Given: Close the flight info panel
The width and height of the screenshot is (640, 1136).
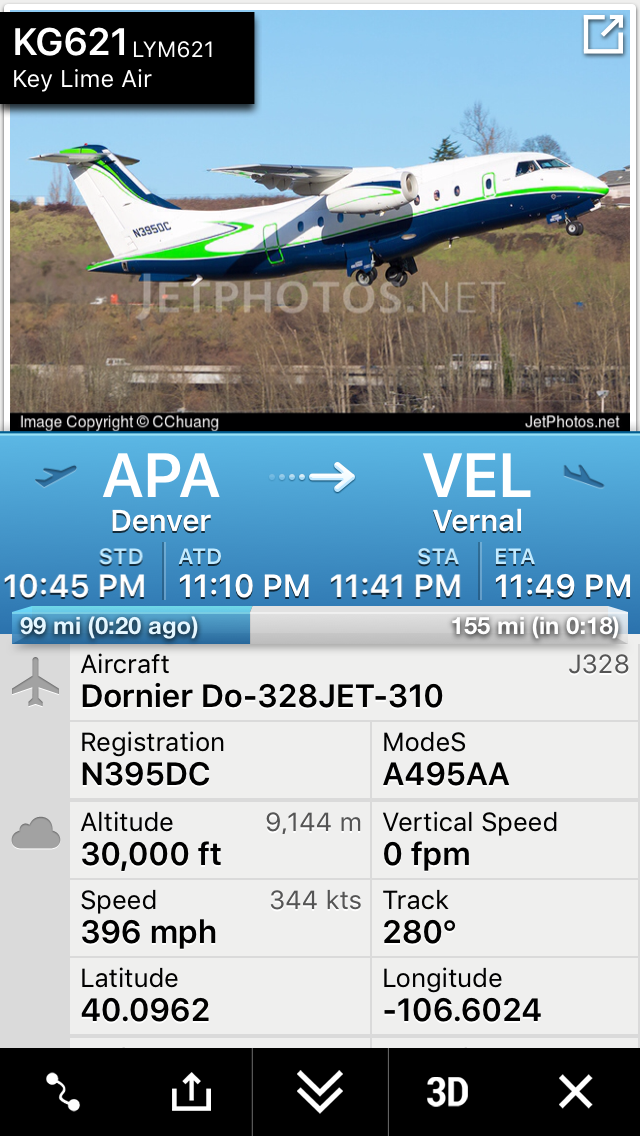Looking at the screenshot, I should (x=576, y=1092).
